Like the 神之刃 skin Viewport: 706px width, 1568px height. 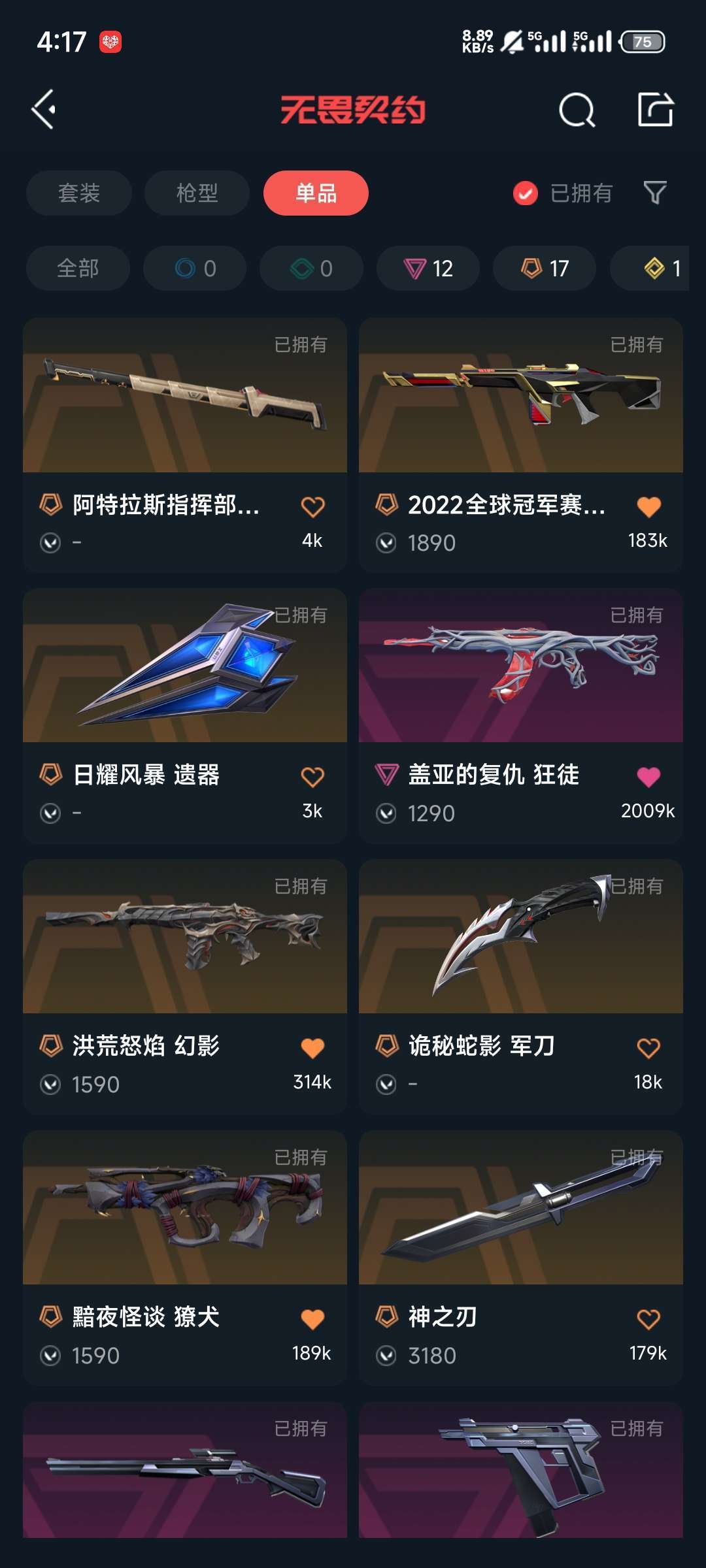coord(648,1319)
